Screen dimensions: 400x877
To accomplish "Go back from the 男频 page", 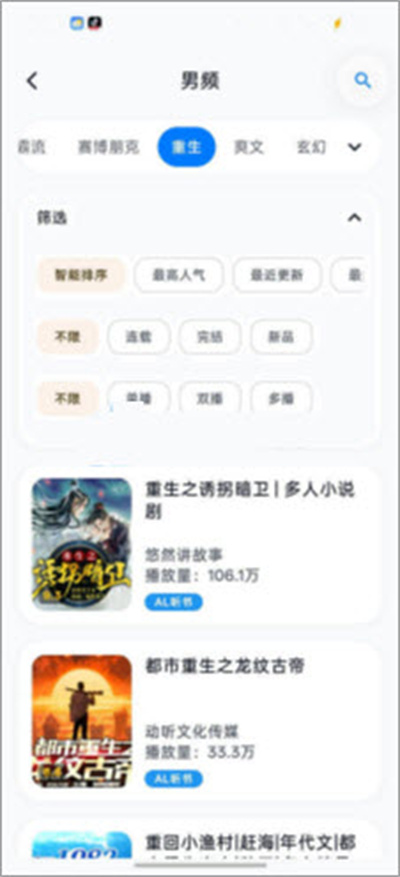I will 32,81.
